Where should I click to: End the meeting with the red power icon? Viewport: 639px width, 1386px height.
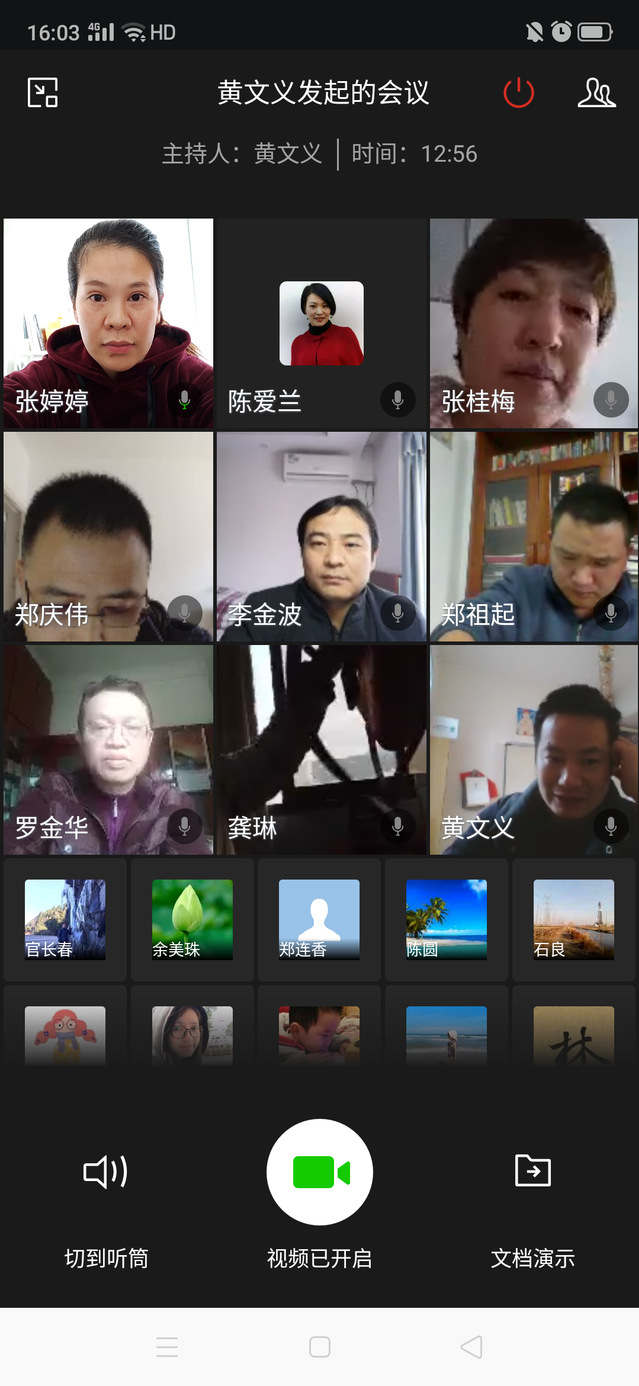point(518,93)
